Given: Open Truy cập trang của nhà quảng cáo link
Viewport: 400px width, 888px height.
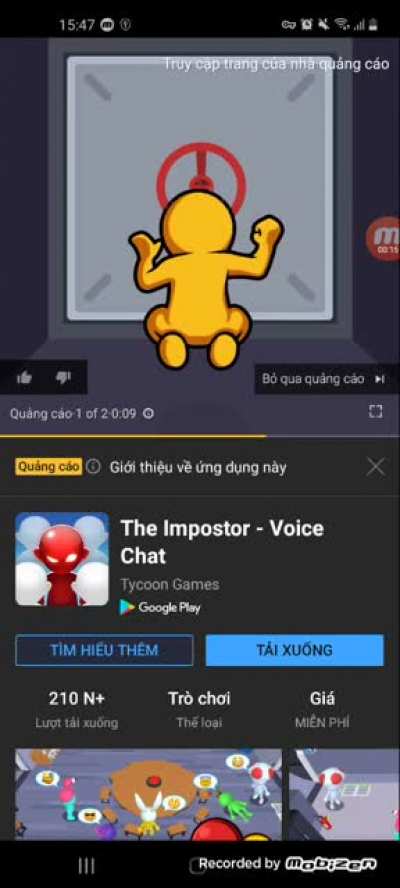Looking at the screenshot, I should tap(276, 64).
